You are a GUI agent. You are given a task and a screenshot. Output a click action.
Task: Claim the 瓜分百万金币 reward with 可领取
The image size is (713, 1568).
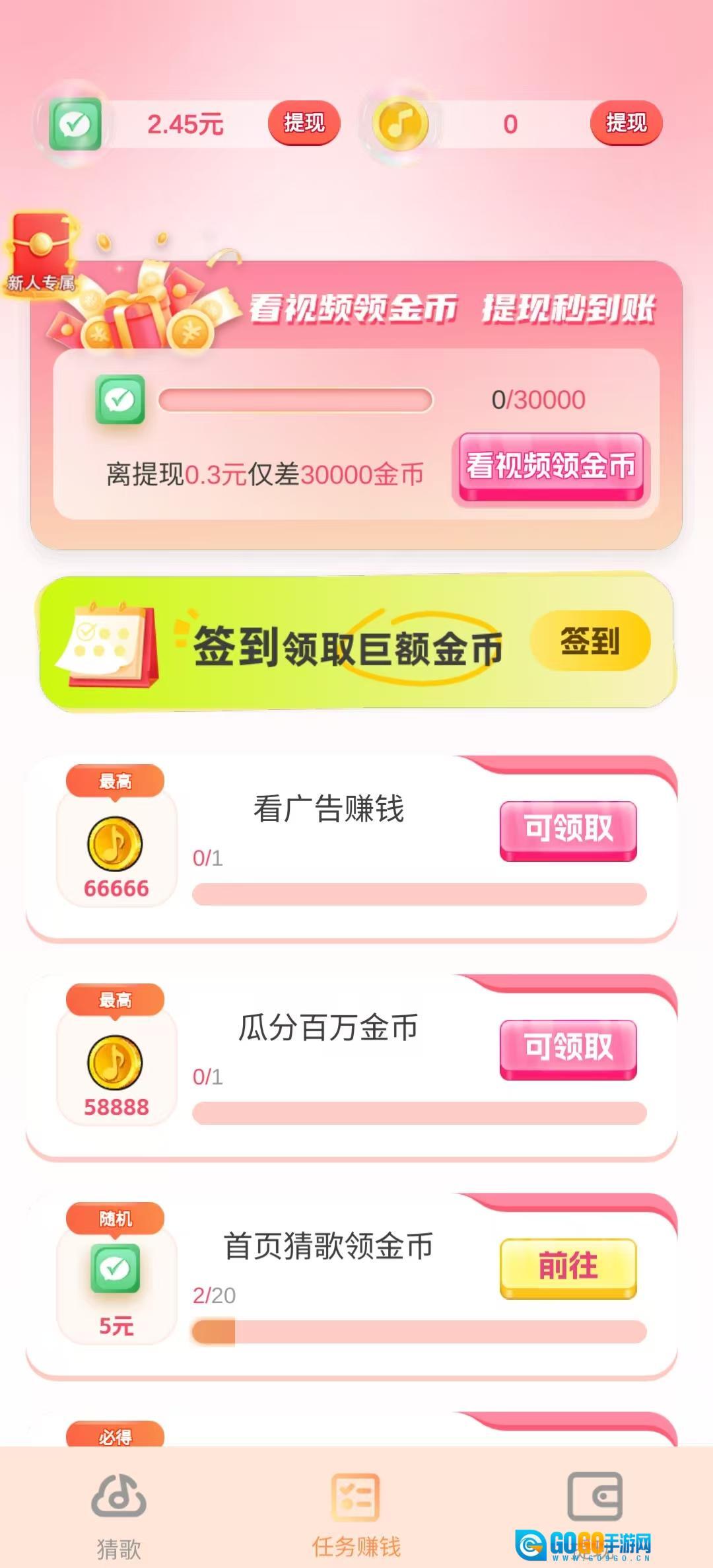(x=568, y=1048)
